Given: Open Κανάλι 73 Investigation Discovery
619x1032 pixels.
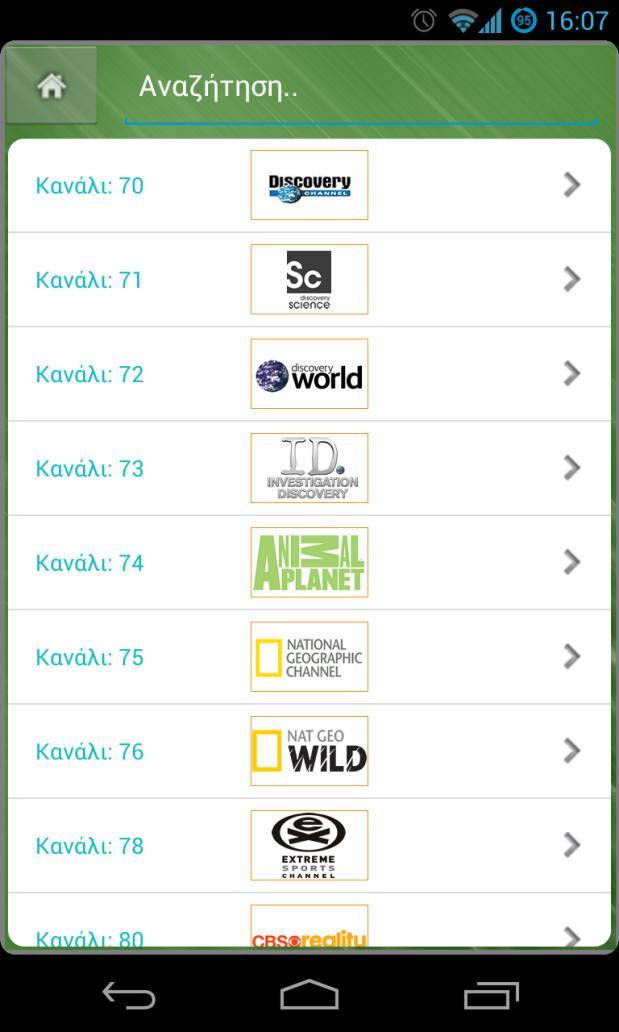Looking at the screenshot, I should 309,468.
